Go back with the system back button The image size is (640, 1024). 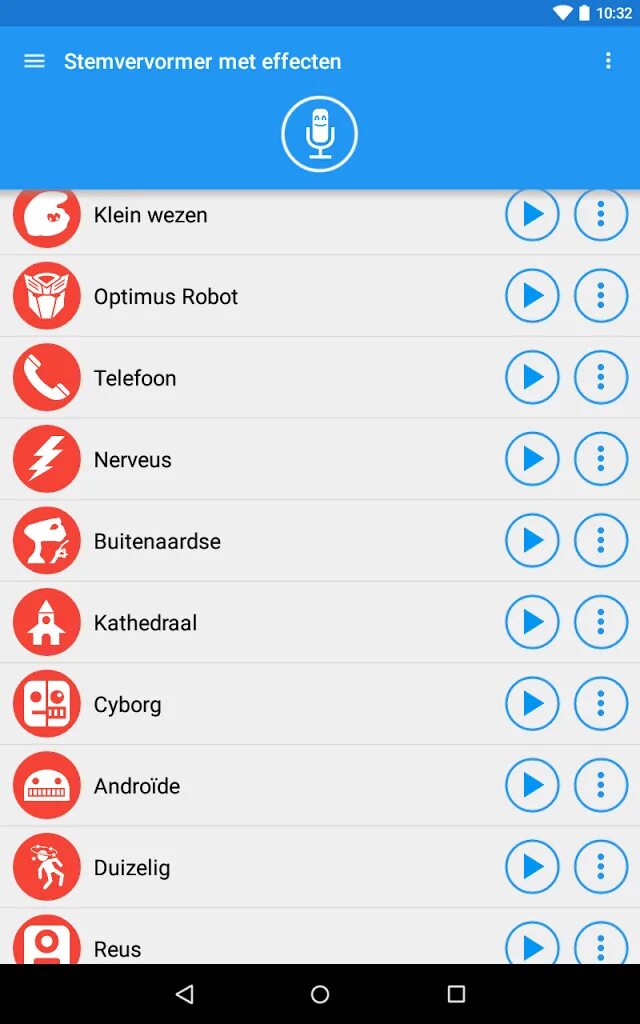tap(184, 994)
